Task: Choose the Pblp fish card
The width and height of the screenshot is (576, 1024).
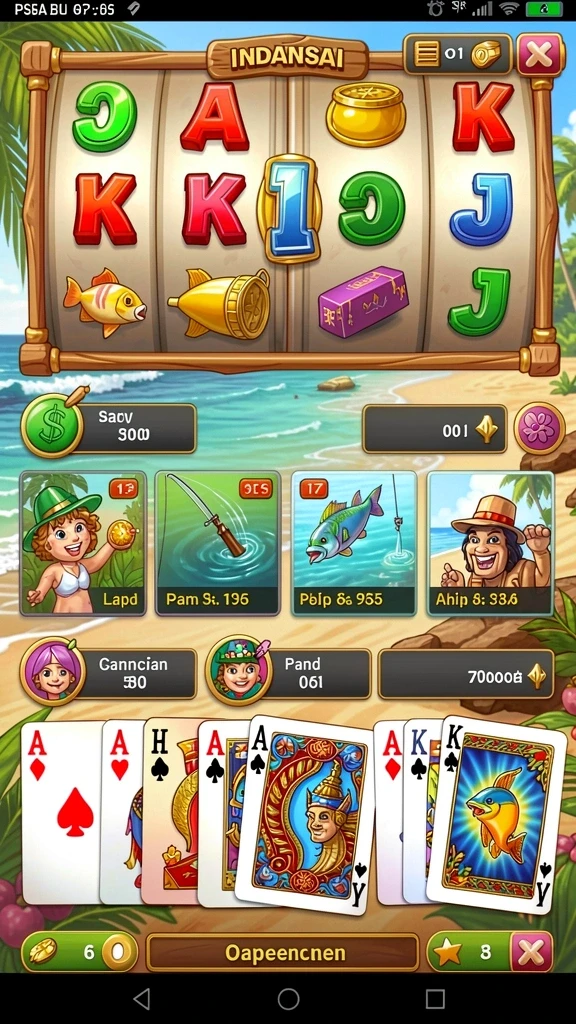Action: (353, 543)
